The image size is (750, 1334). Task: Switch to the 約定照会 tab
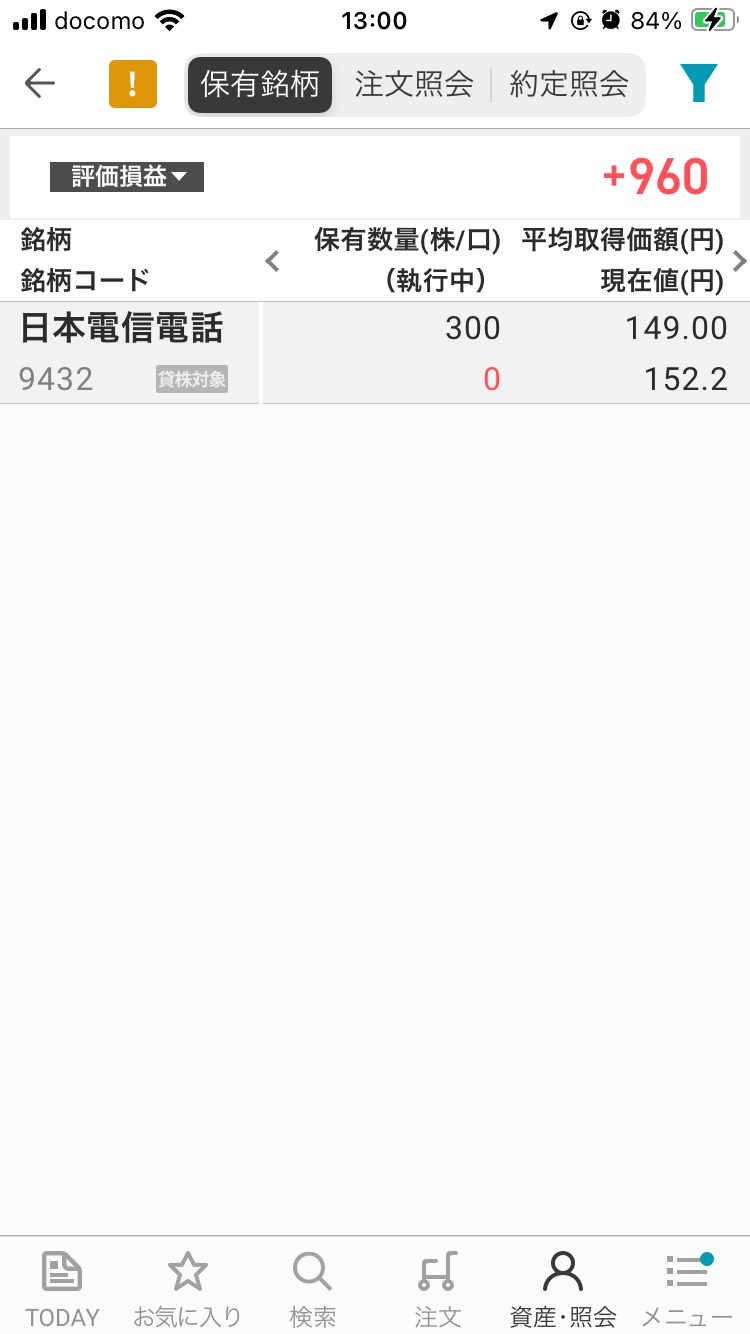[x=569, y=84]
